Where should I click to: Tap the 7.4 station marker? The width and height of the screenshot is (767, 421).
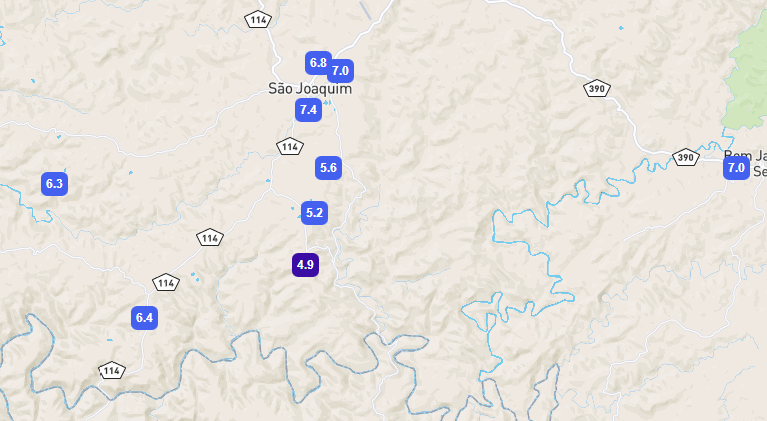(308, 110)
